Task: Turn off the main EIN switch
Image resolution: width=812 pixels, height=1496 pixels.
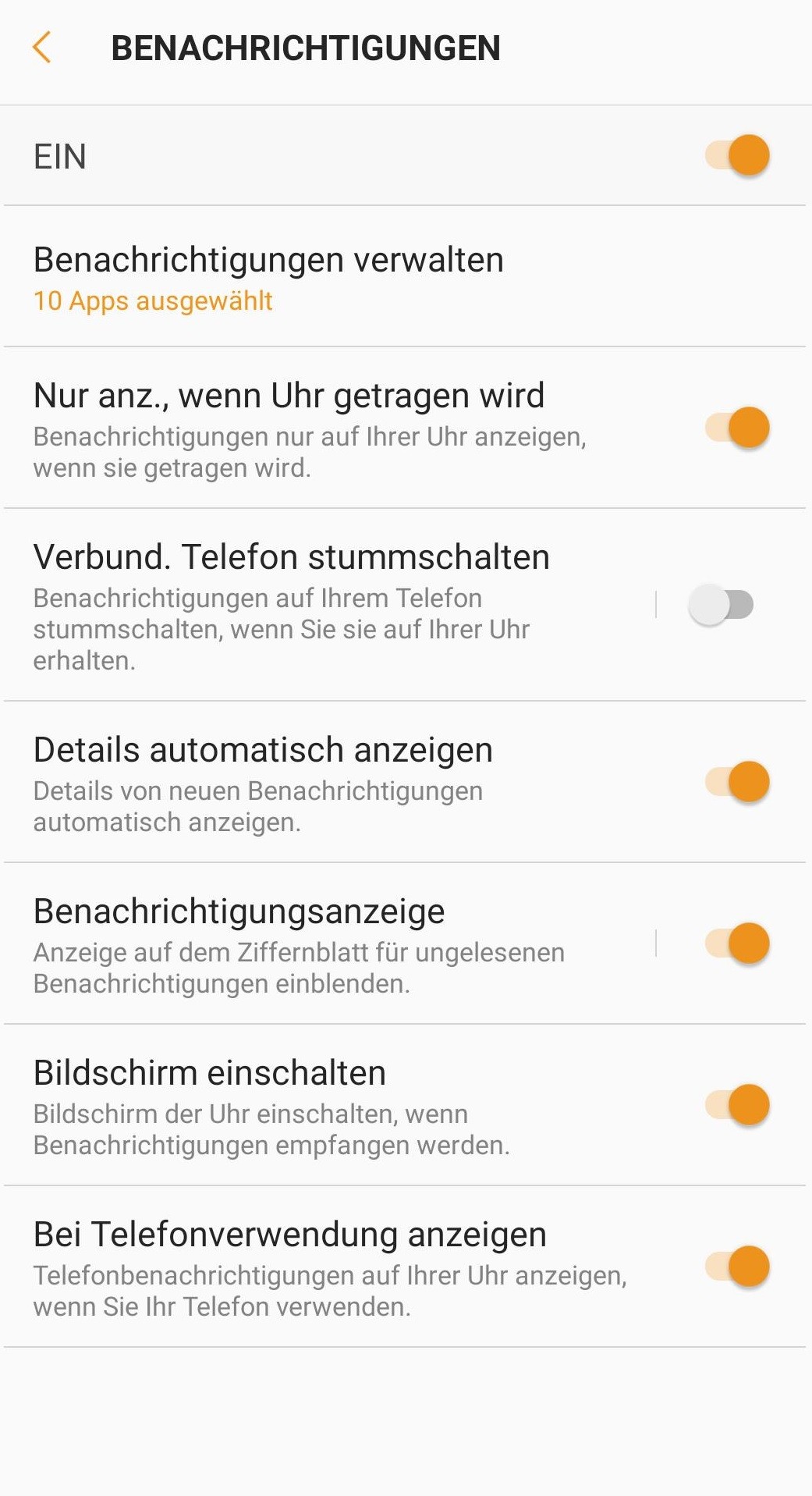Action: coord(737,155)
